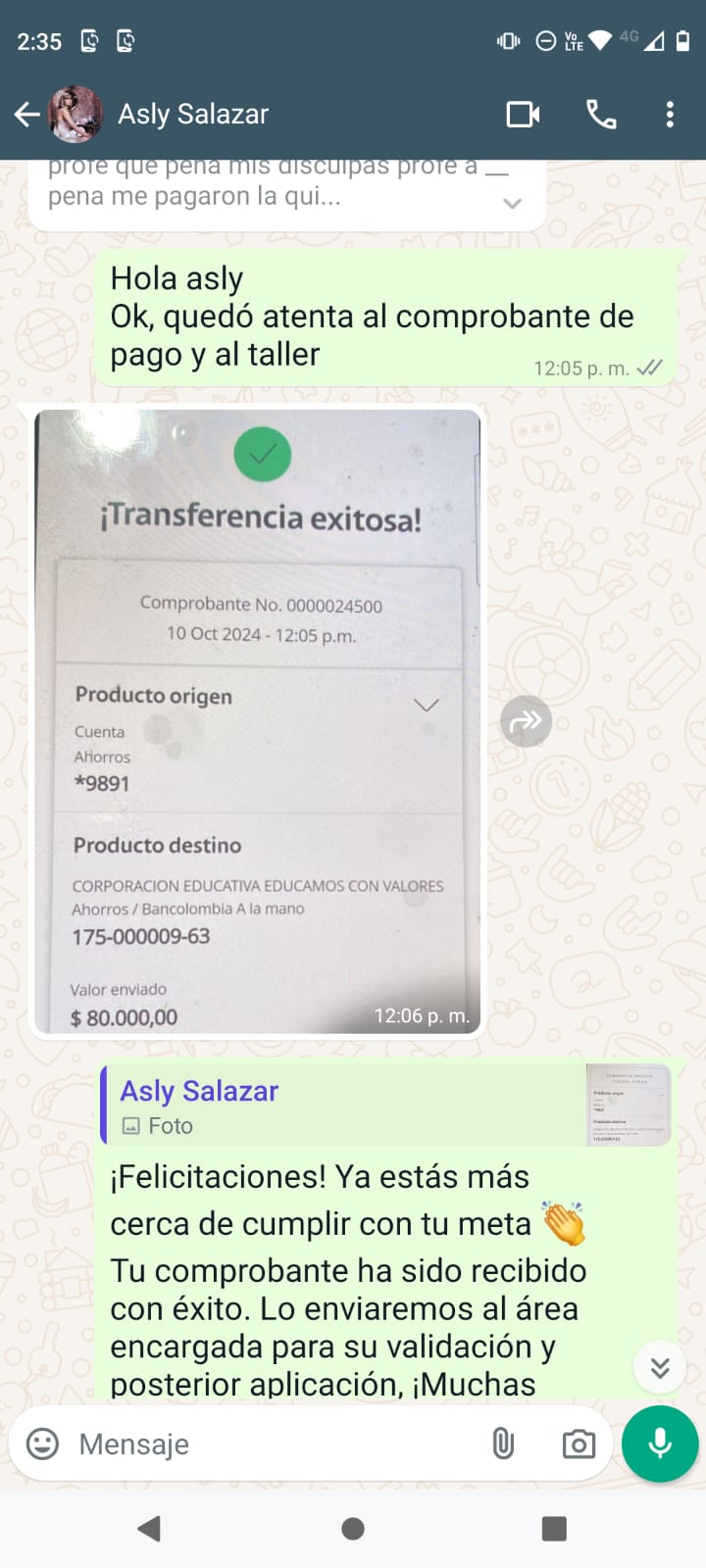Open the emoji picker
The image size is (706, 1568).
click(x=42, y=1444)
